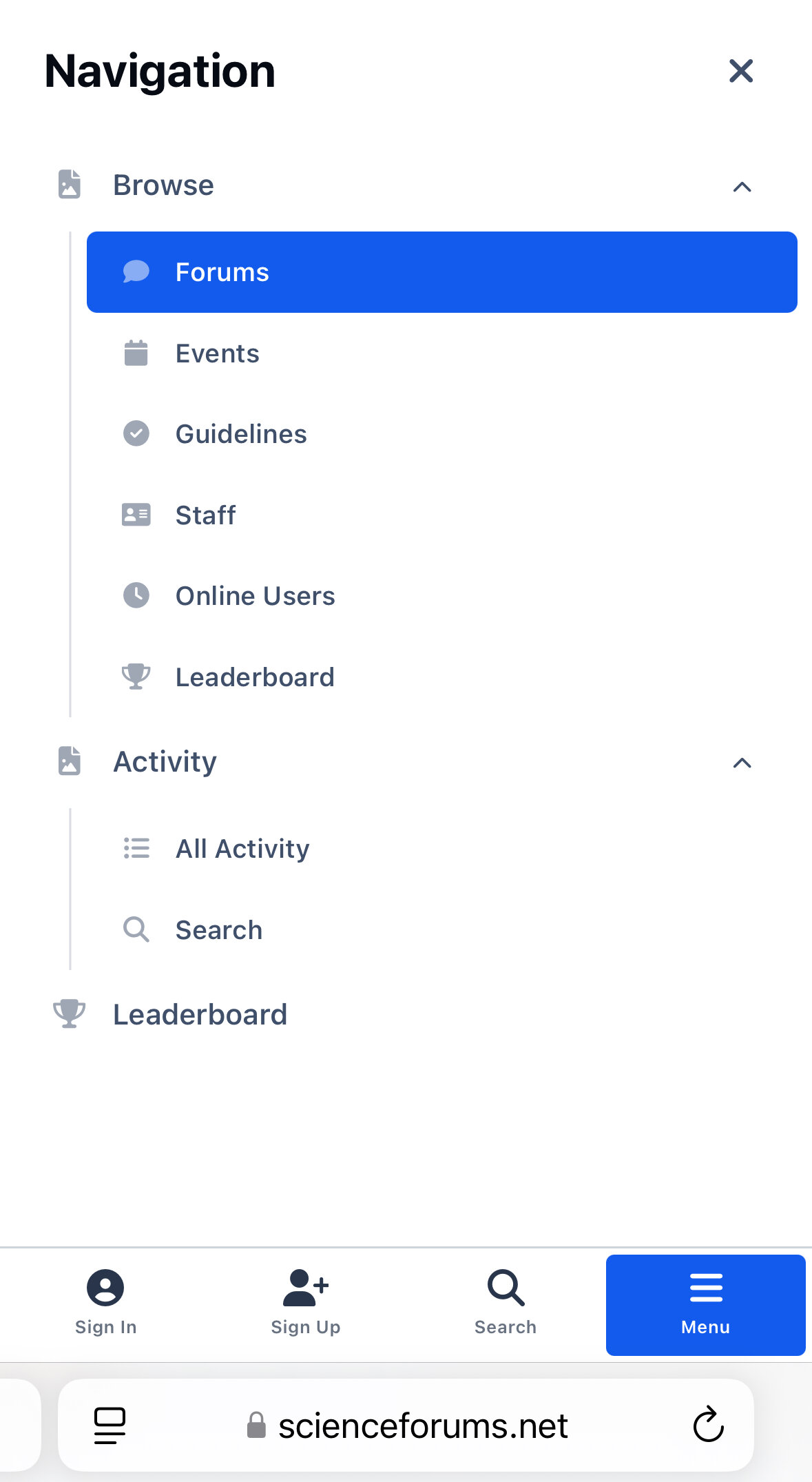Tap Sign Up in bottom bar
The image size is (812, 1482).
coord(306,1304)
